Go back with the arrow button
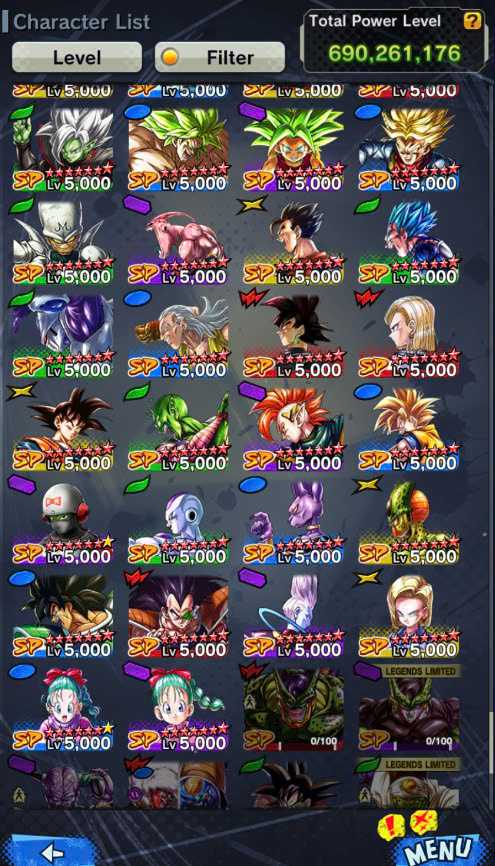The width and height of the screenshot is (495, 866). (x=52, y=852)
